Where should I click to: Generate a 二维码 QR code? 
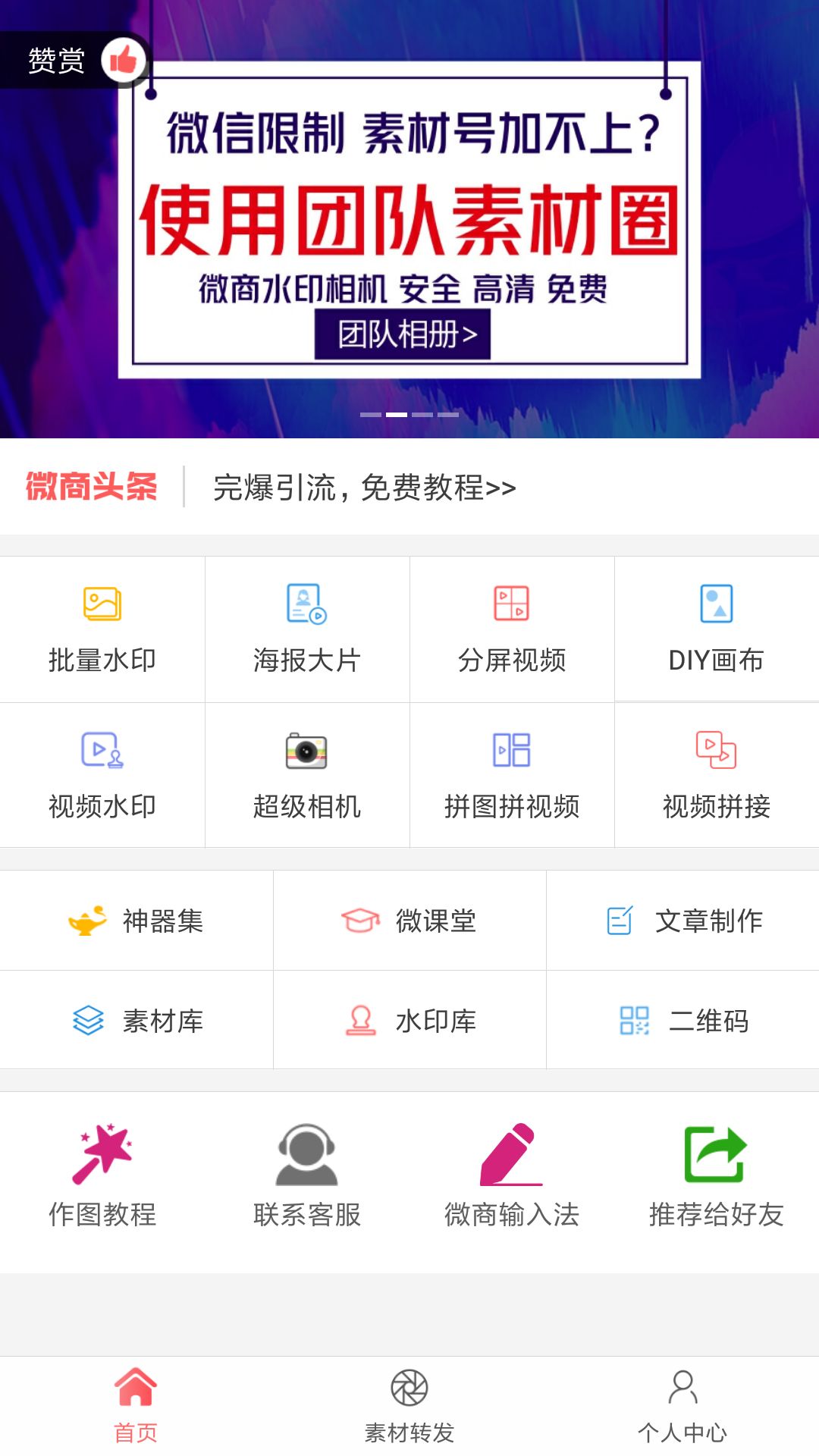point(682,1020)
